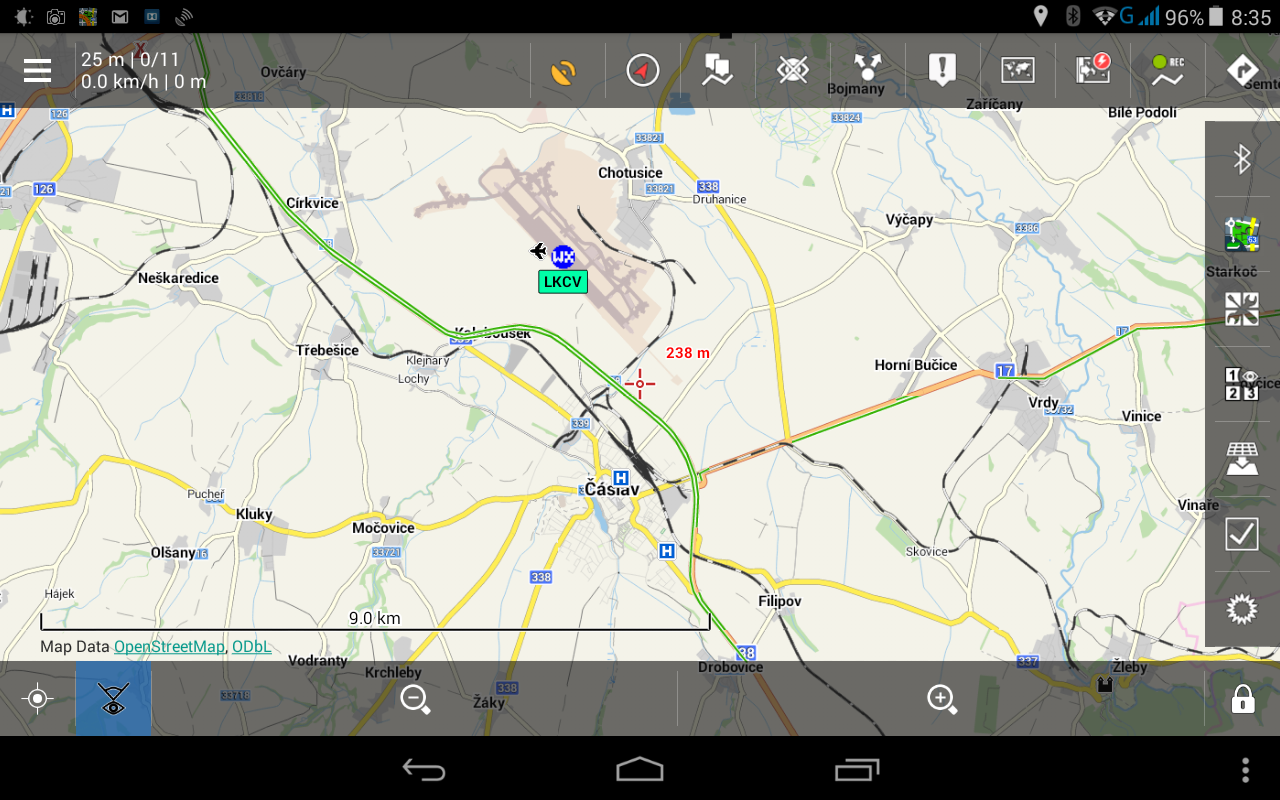The height and width of the screenshot is (800, 1280).
Task: Open Bluetooth in the side panel
Action: (x=1242, y=159)
